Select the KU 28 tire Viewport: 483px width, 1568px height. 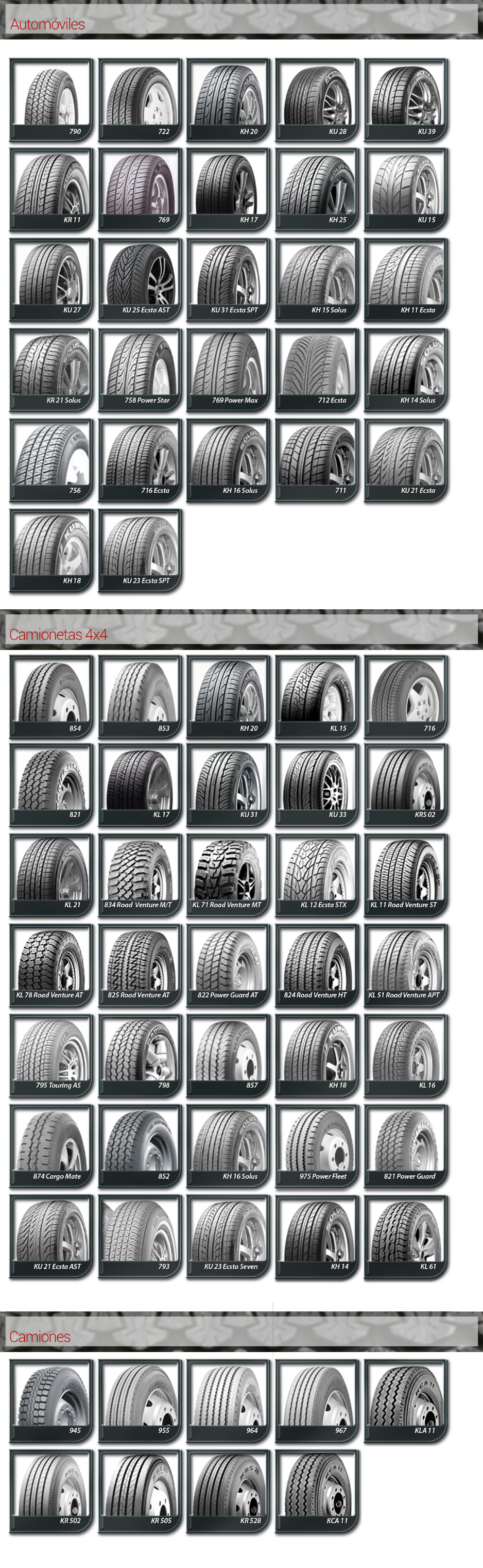click(x=317, y=101)
